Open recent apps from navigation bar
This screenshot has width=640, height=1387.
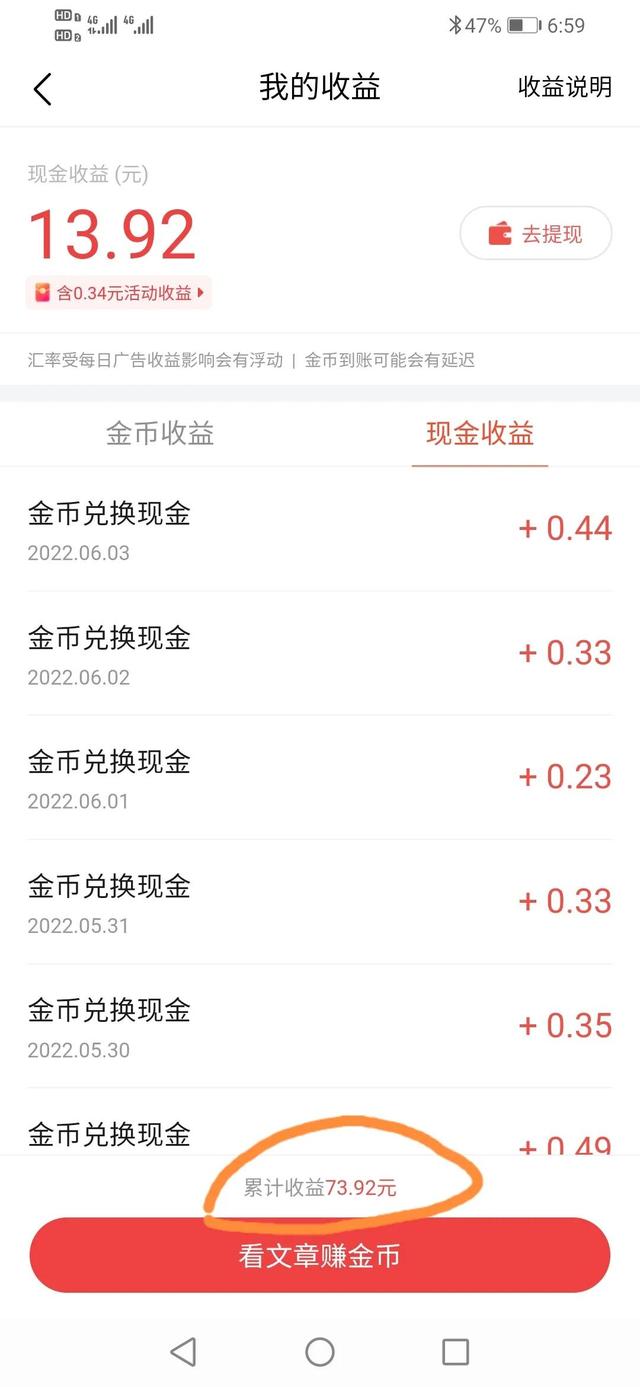coord(455,1352)
